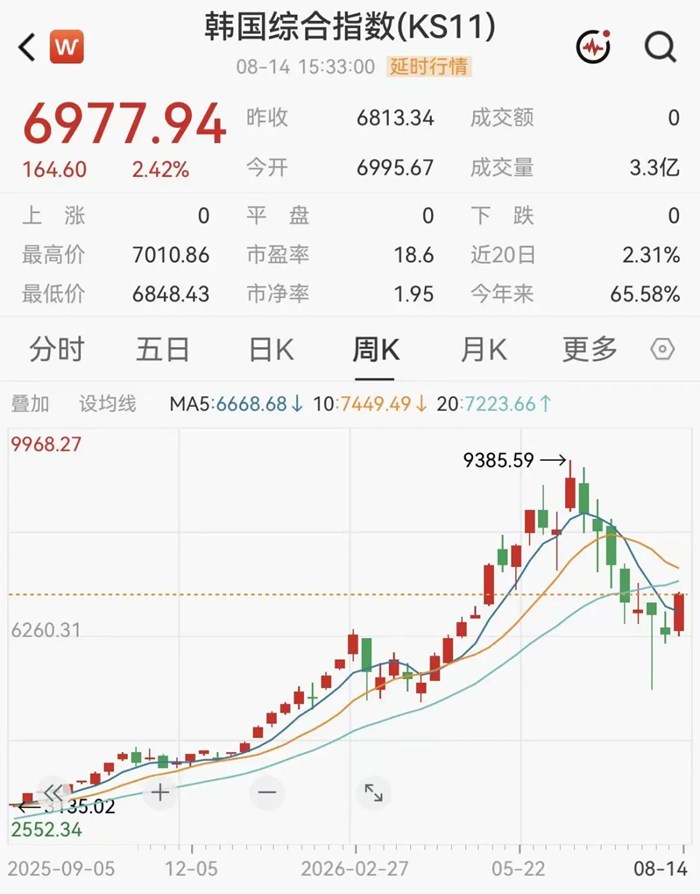The height and width of the screenshot is (894, 700).
Task: Open the 更多 chart periods option
Action: point(589,349)
